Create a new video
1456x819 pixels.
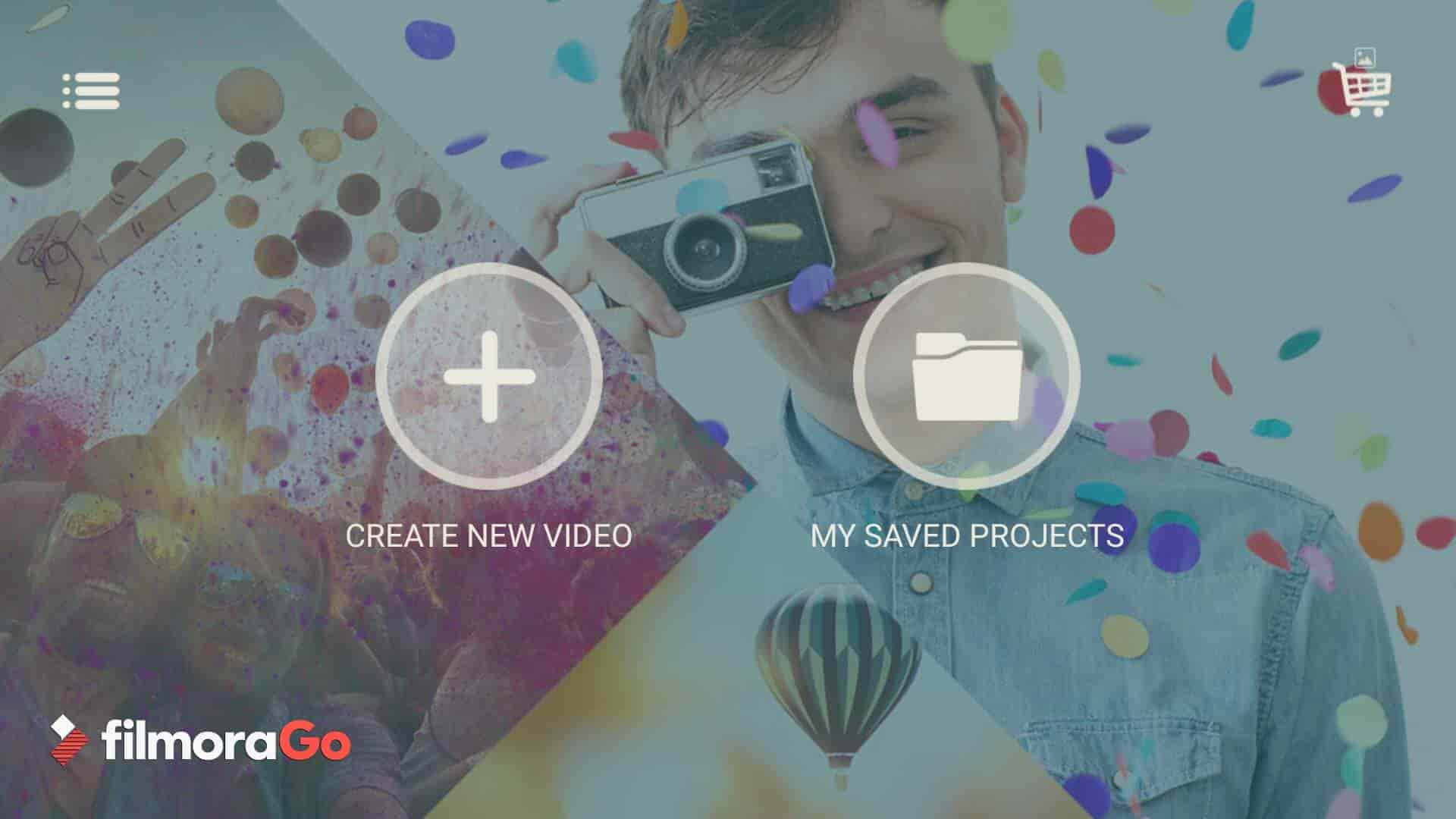[x=489, y=376]
